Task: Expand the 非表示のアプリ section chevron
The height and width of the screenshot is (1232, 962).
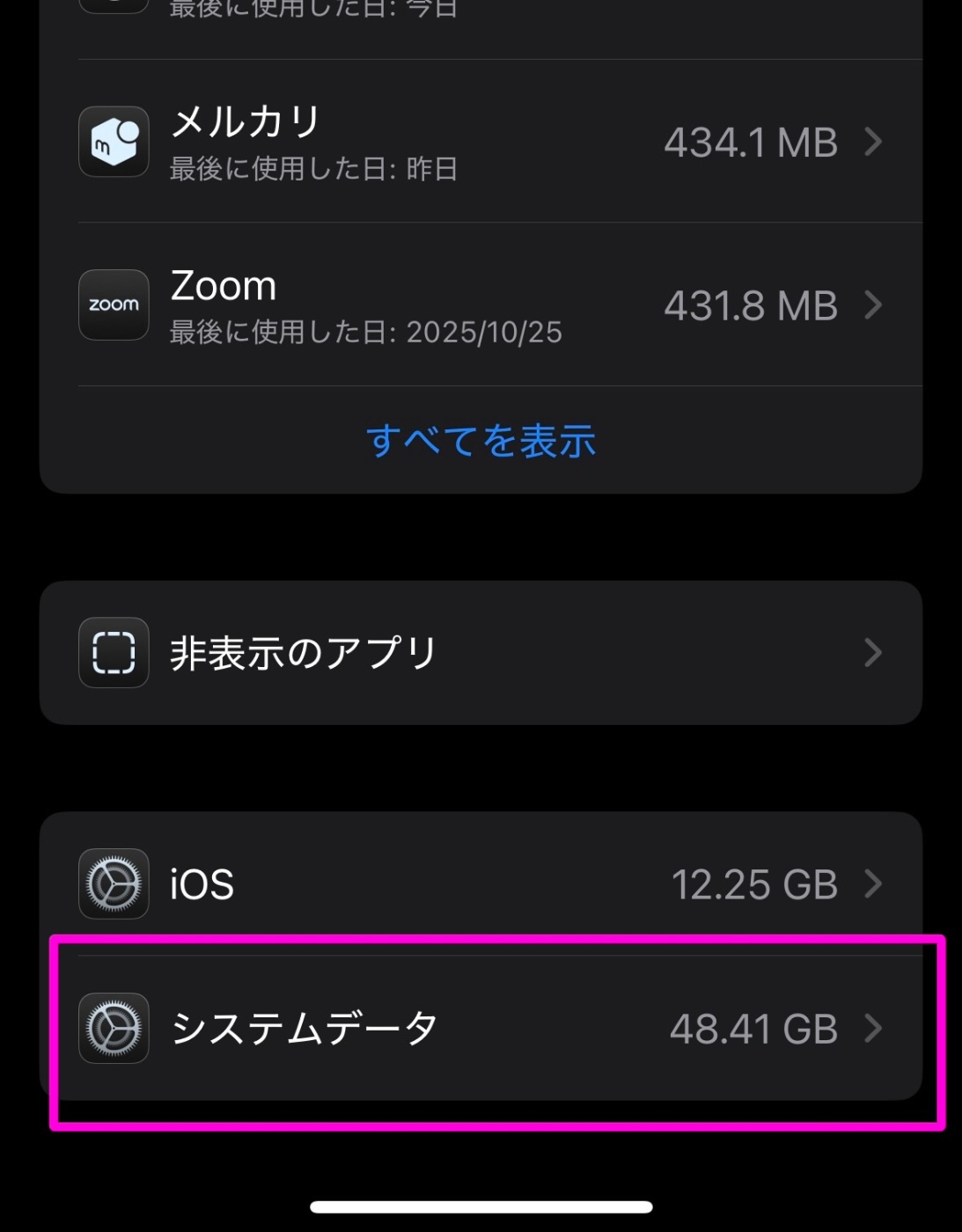Action: [x=872, y=652]
